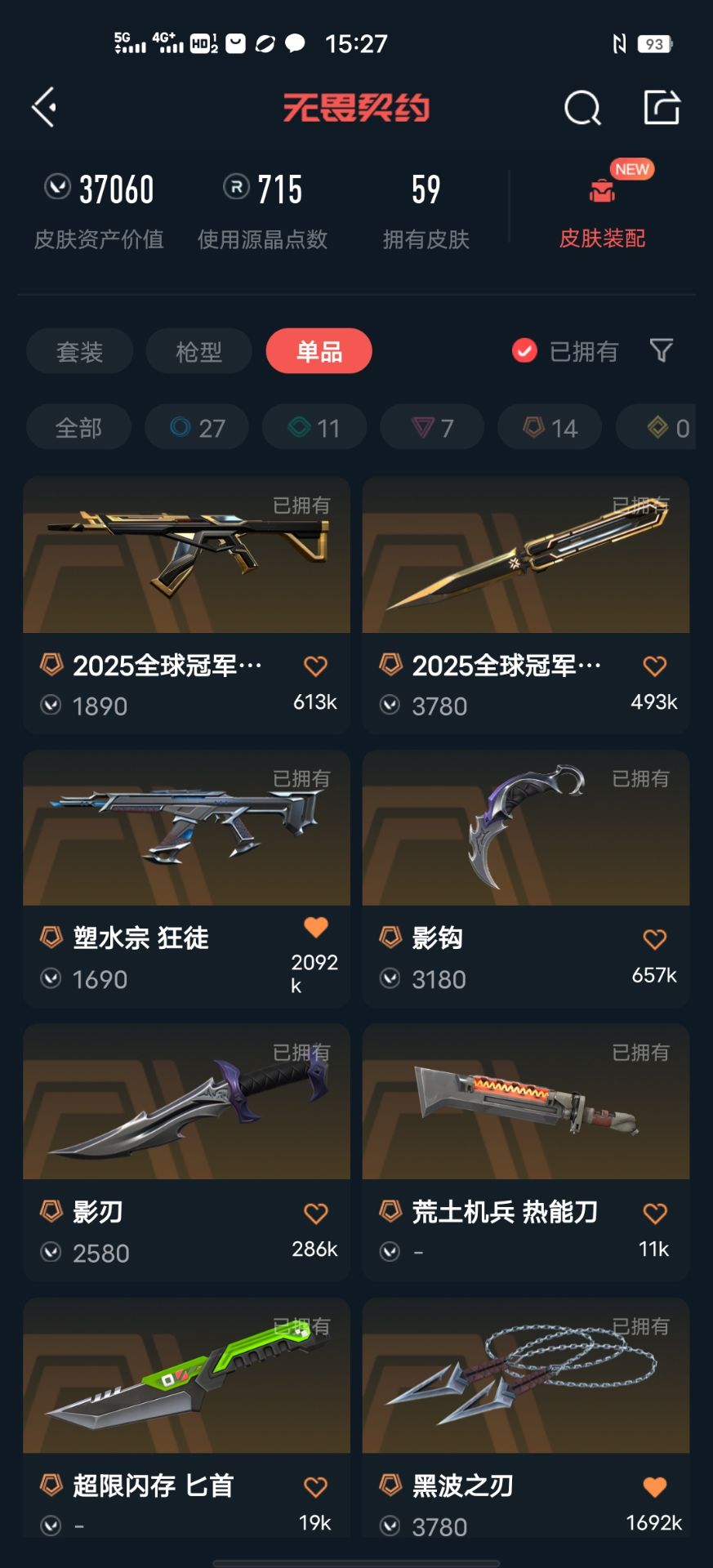Filter by the pink tier with 7 skins
The image size is (713, 1568).
tap(432, 427)
